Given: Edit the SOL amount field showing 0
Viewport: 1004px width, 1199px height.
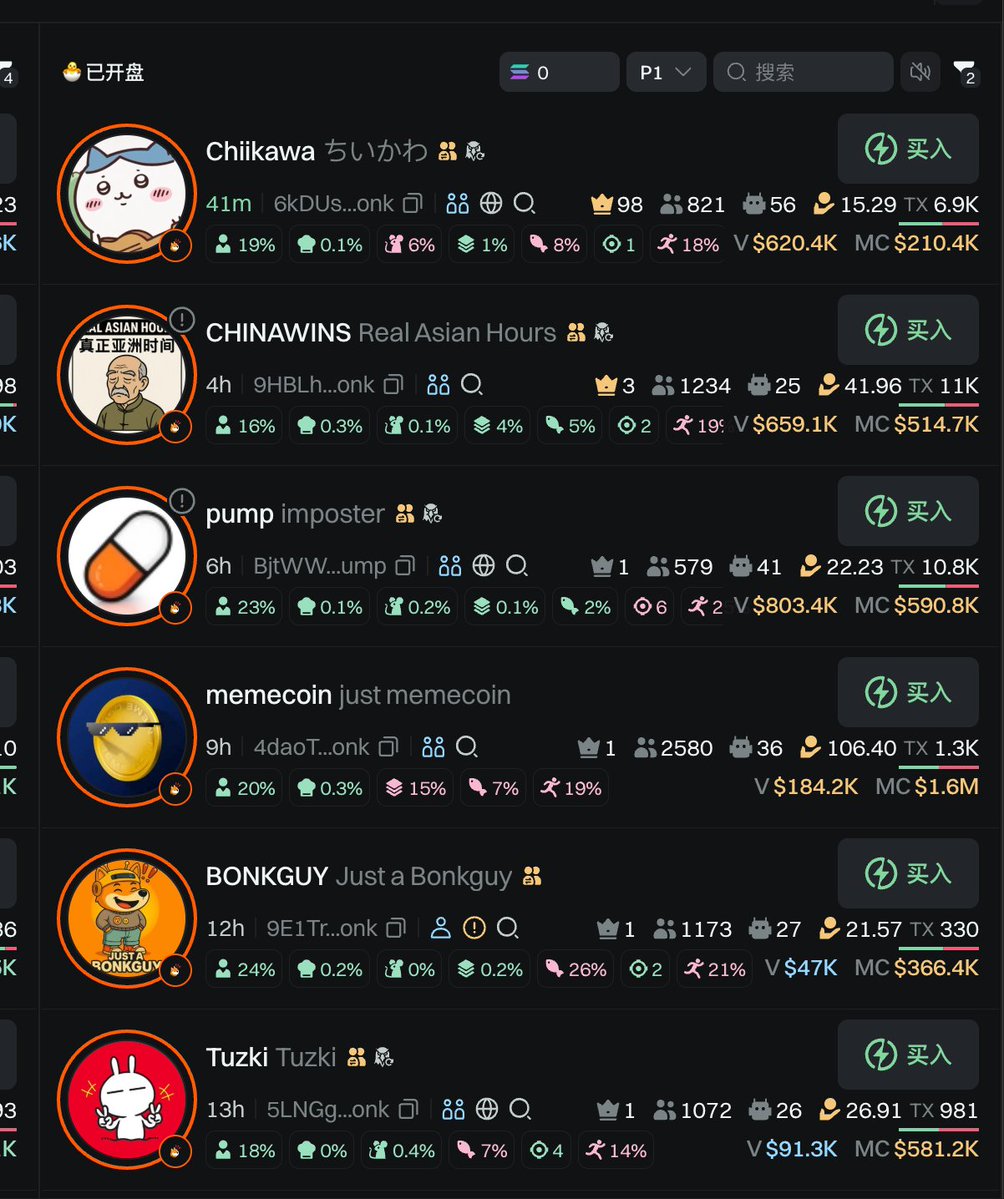Looking at the screenshot, I should (559, 72).
